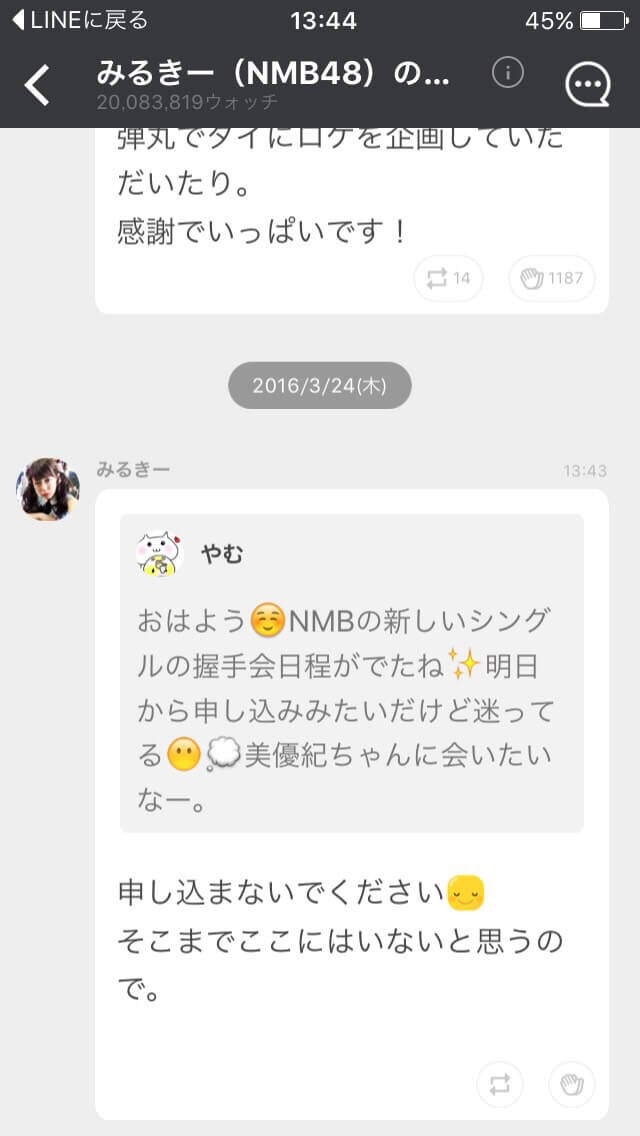Open the chat bubble icon in header
The width and height of the screenshot is (640, 1136).
tap(587, 86)
